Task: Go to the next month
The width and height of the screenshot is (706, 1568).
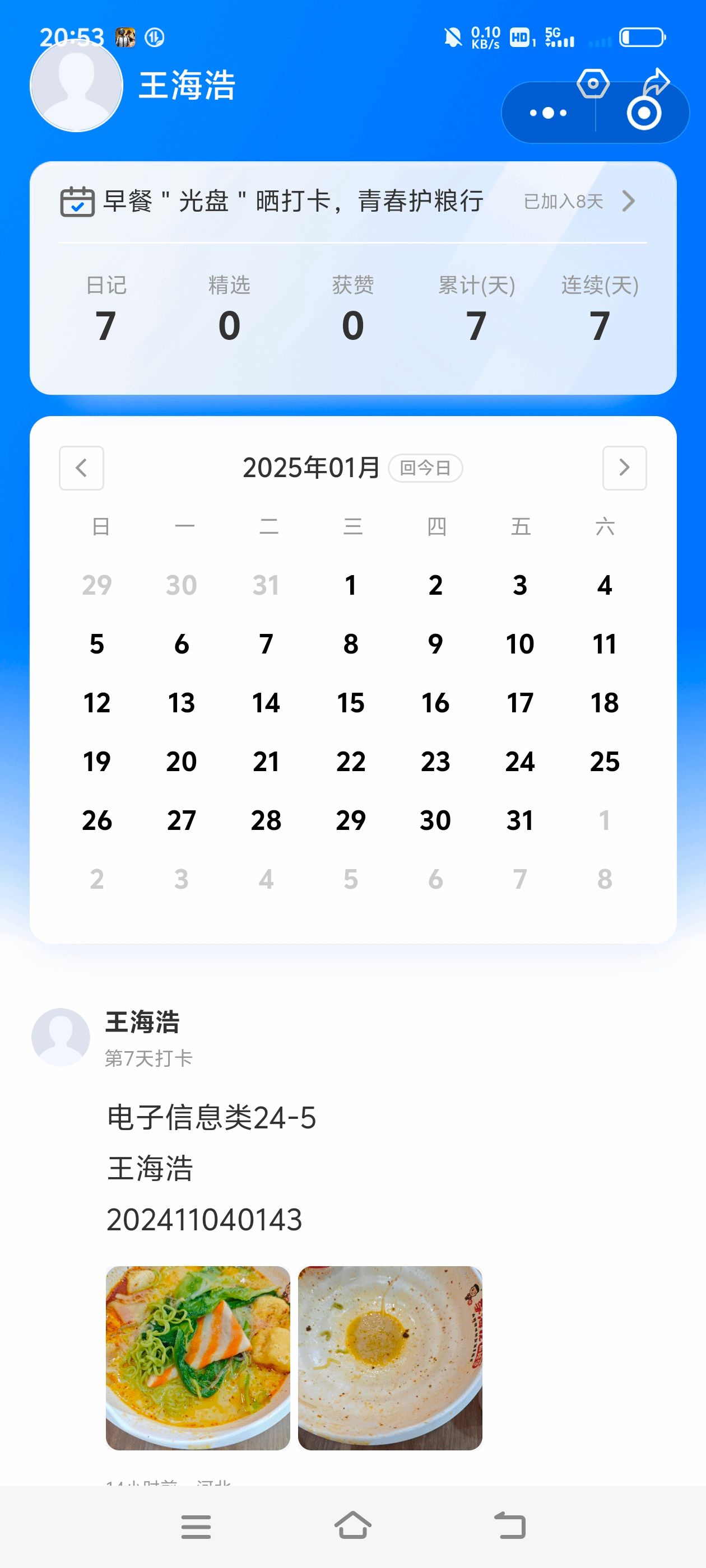Action: coord(624,468)
